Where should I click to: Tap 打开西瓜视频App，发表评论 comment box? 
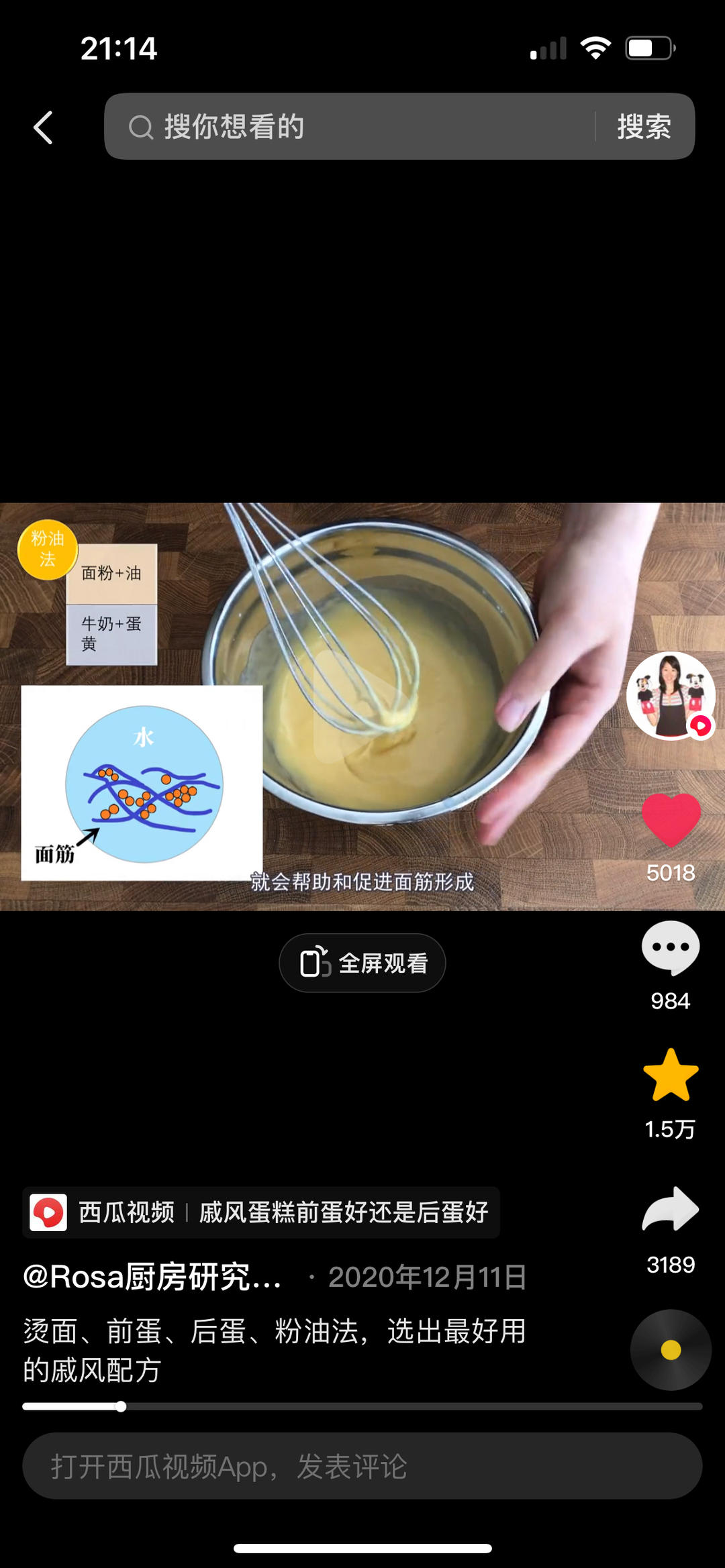[x=362, y=1466]
